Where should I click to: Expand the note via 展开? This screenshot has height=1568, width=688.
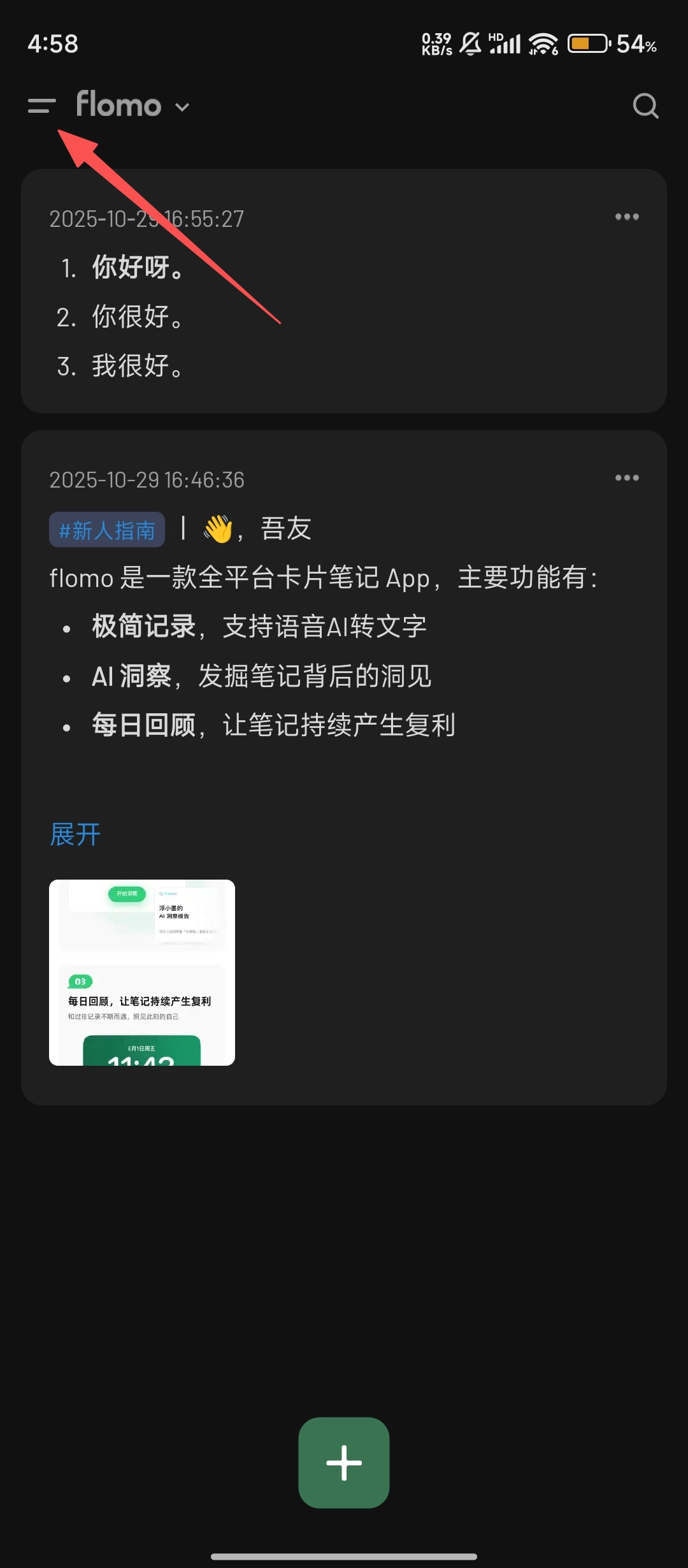75,834
